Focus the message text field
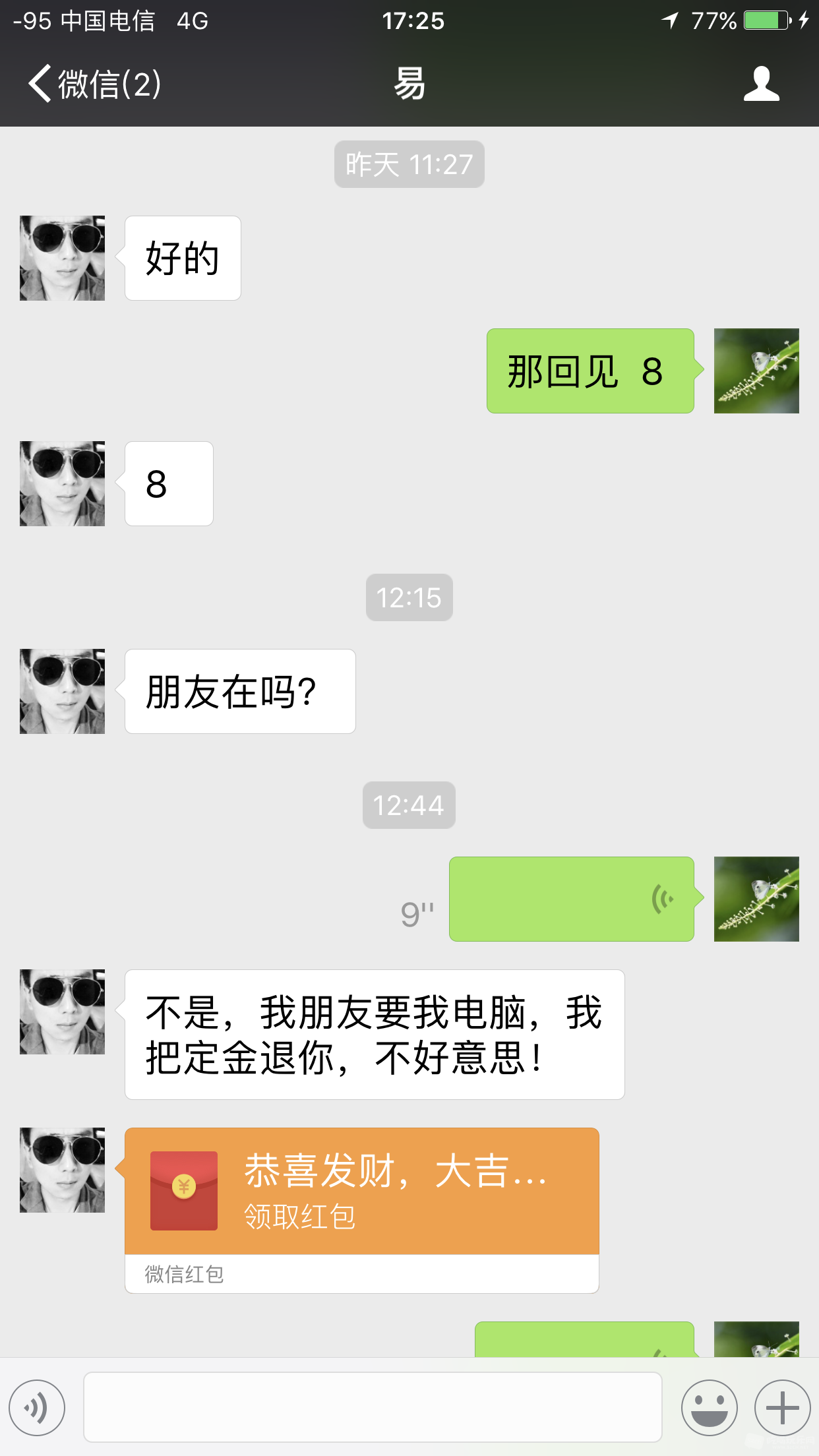This screenshot has width=819, height=1456. 373,1408
